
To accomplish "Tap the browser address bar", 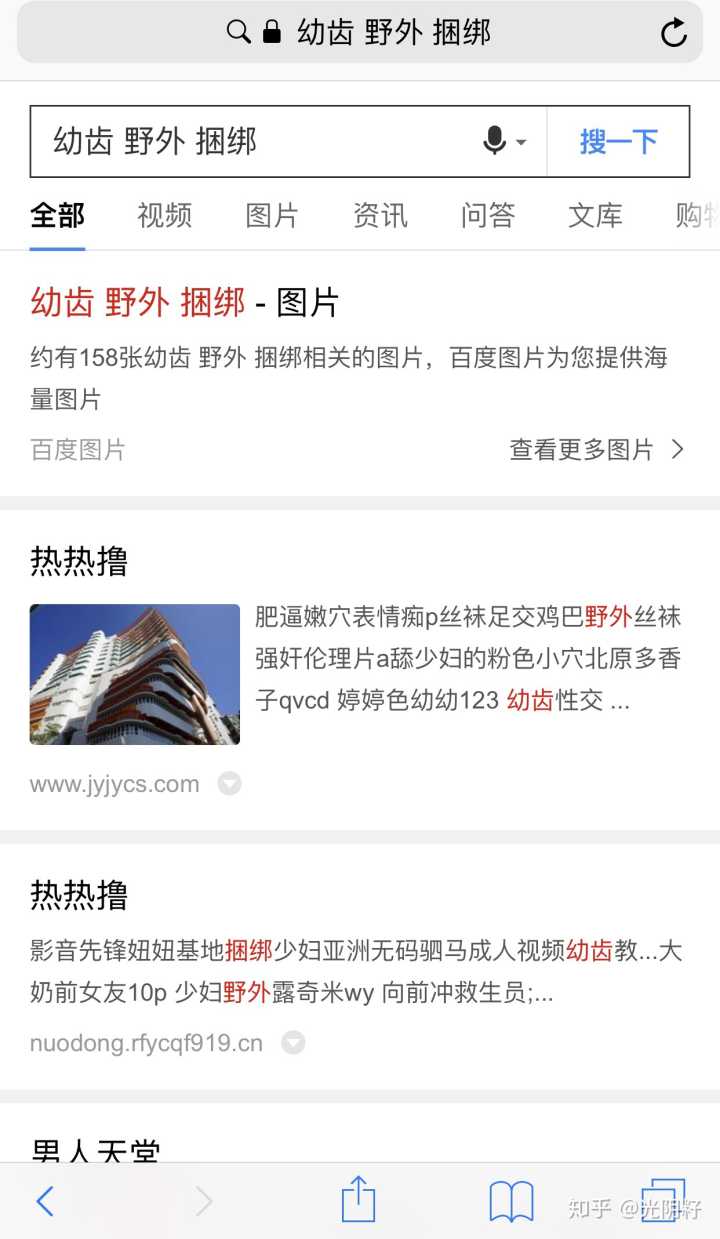I will pos(360,33).
